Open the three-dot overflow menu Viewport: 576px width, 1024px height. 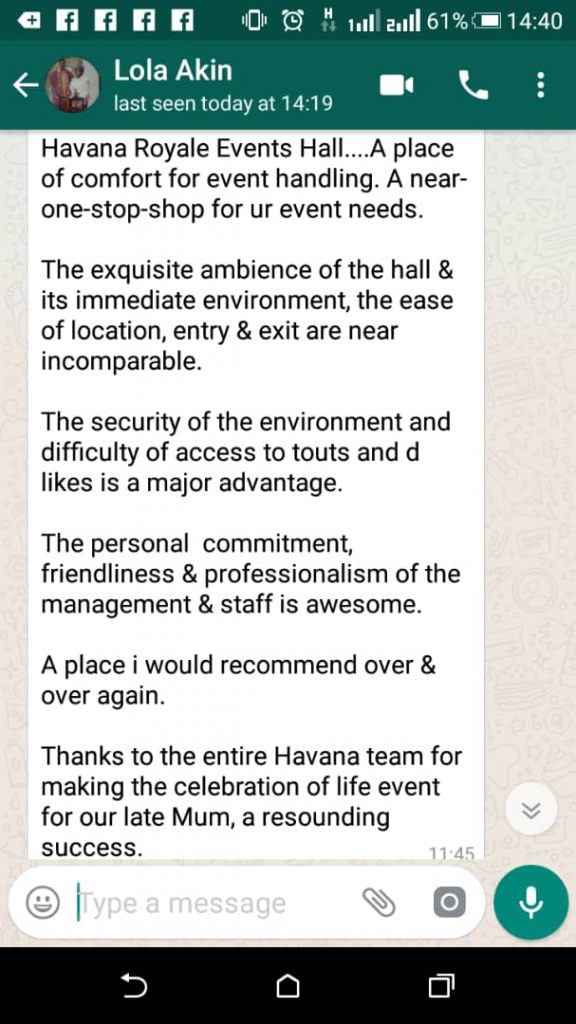pos(540,86)
